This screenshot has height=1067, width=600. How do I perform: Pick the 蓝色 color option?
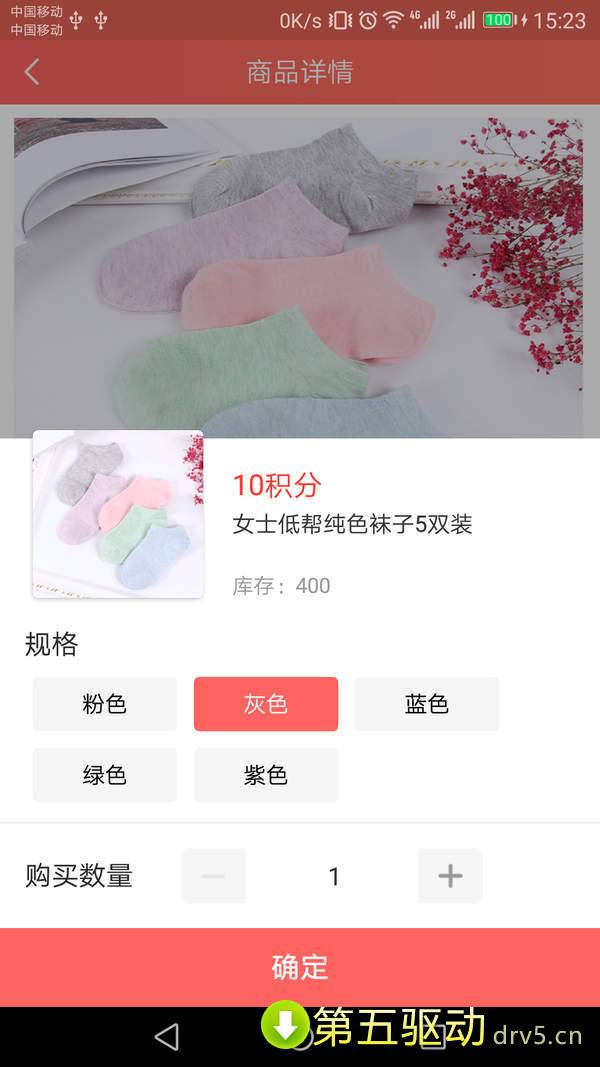click(x=427, y=704)
